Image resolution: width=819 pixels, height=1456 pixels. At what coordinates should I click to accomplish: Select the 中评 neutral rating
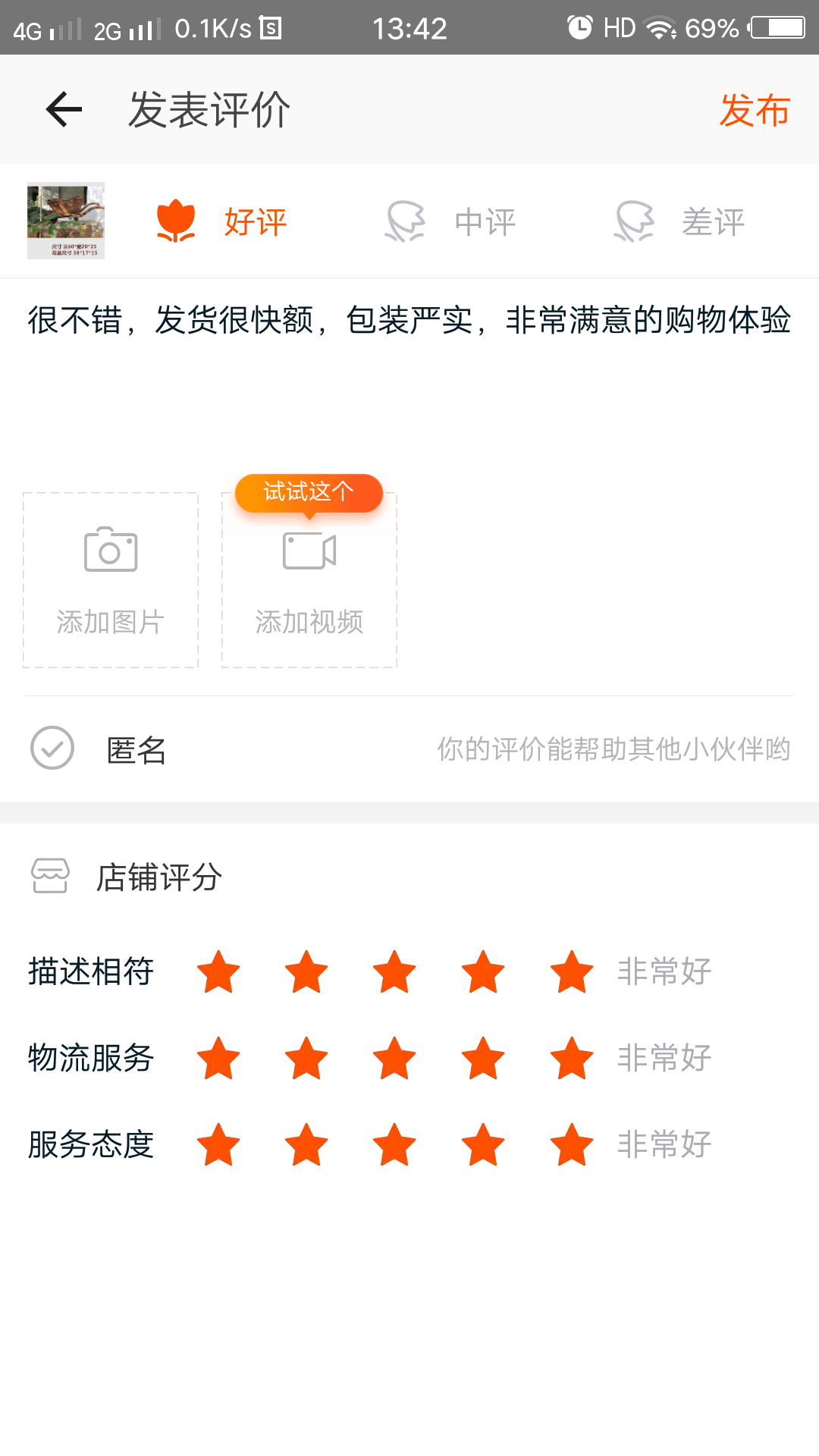pyautogui.click(x=450, y=221)
